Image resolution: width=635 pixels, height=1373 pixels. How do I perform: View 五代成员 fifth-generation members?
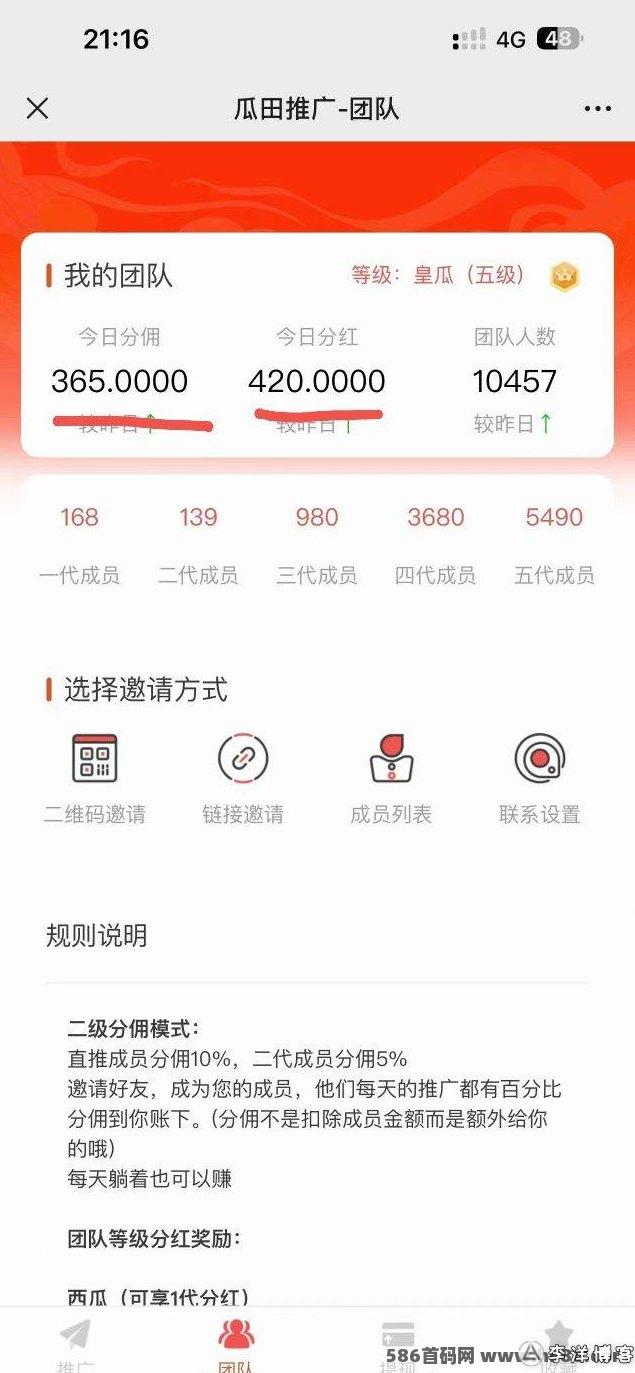tap(554, 545)
